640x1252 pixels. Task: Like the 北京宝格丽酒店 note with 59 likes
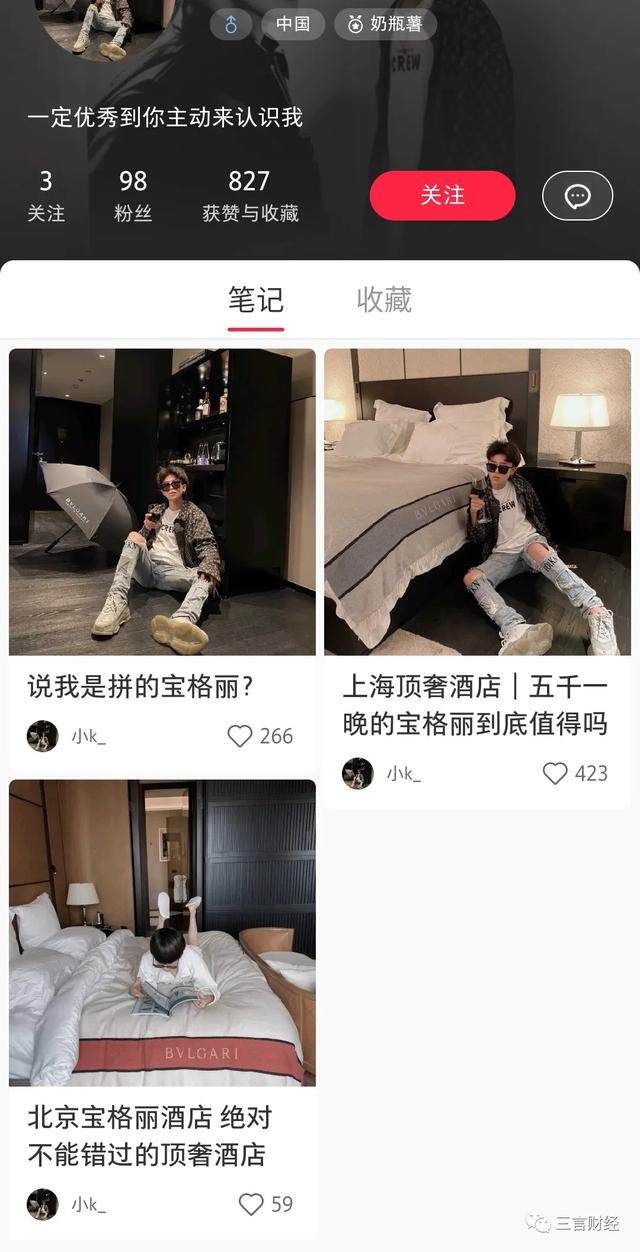point(250,1204)
